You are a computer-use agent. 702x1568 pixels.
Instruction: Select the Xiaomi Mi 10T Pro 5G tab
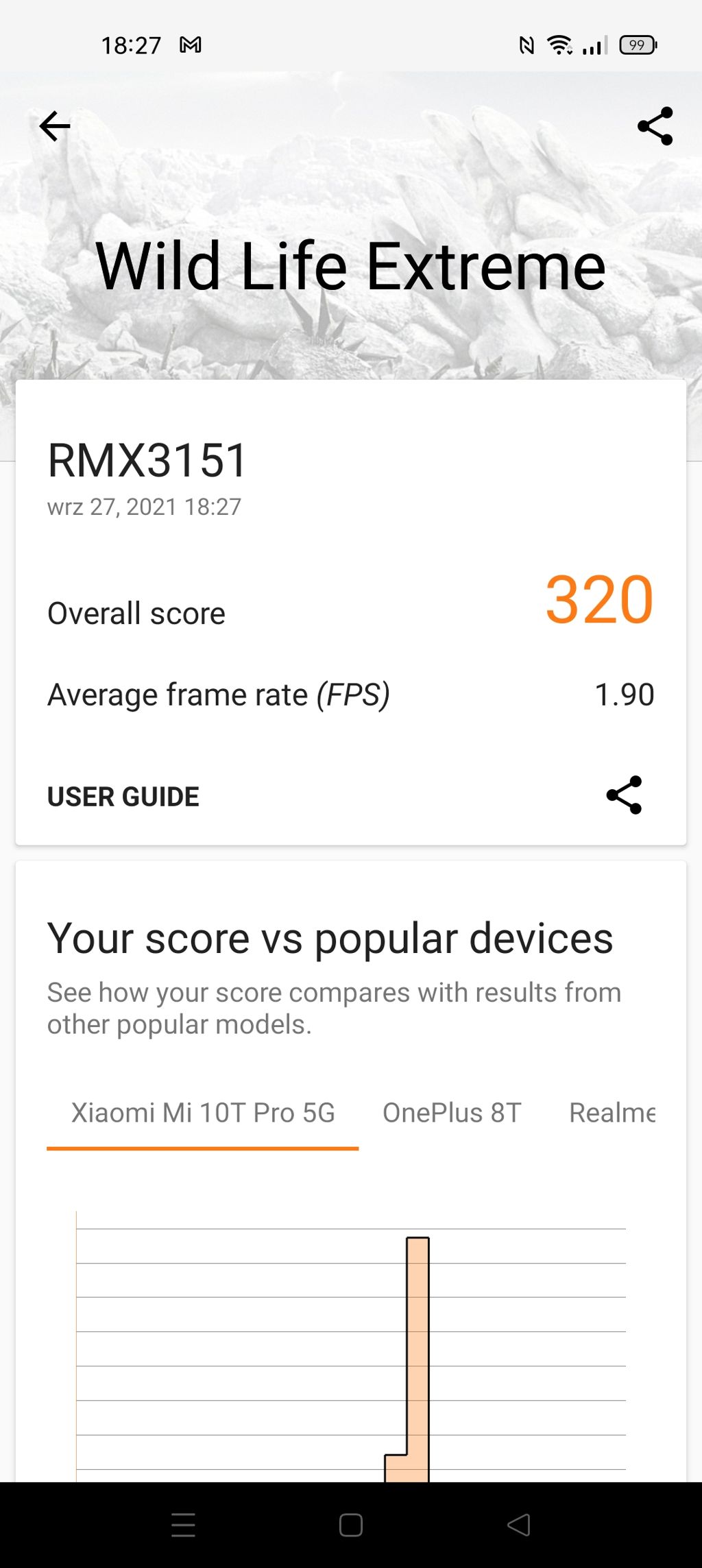(203, 1113)
